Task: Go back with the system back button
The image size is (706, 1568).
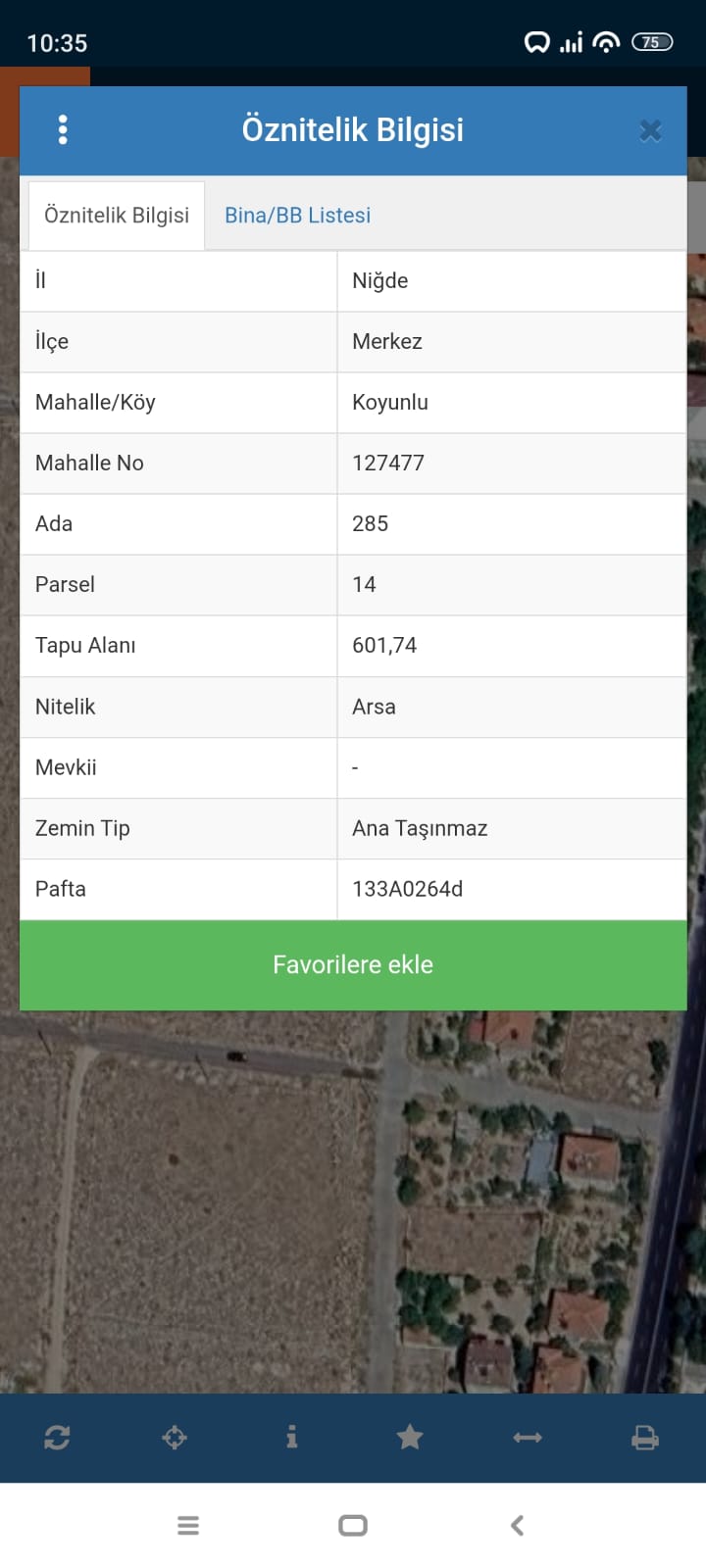Action: pyautogui.click(x=518, y=1525)
